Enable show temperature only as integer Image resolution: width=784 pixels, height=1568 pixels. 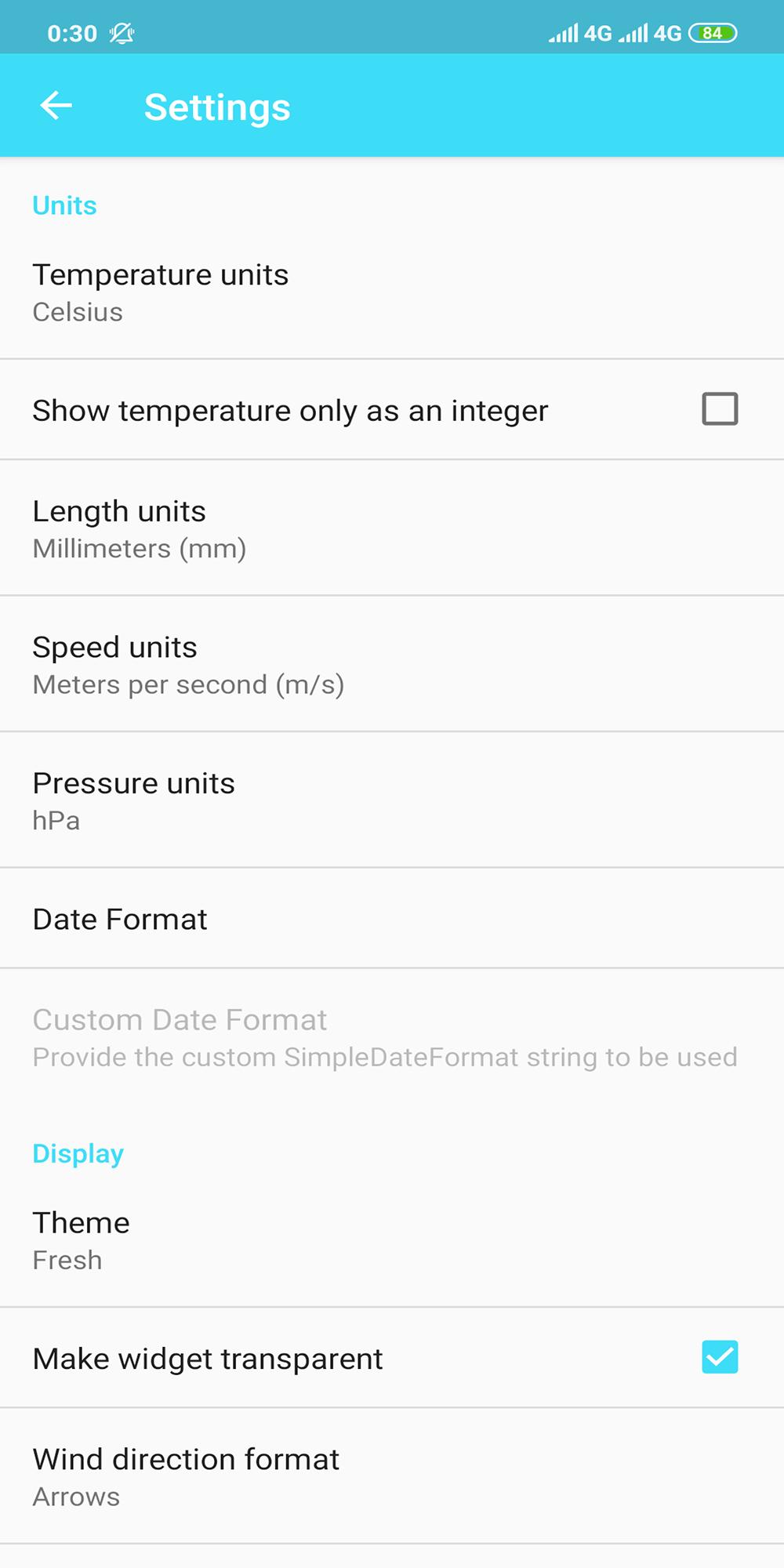pos(719,409)
